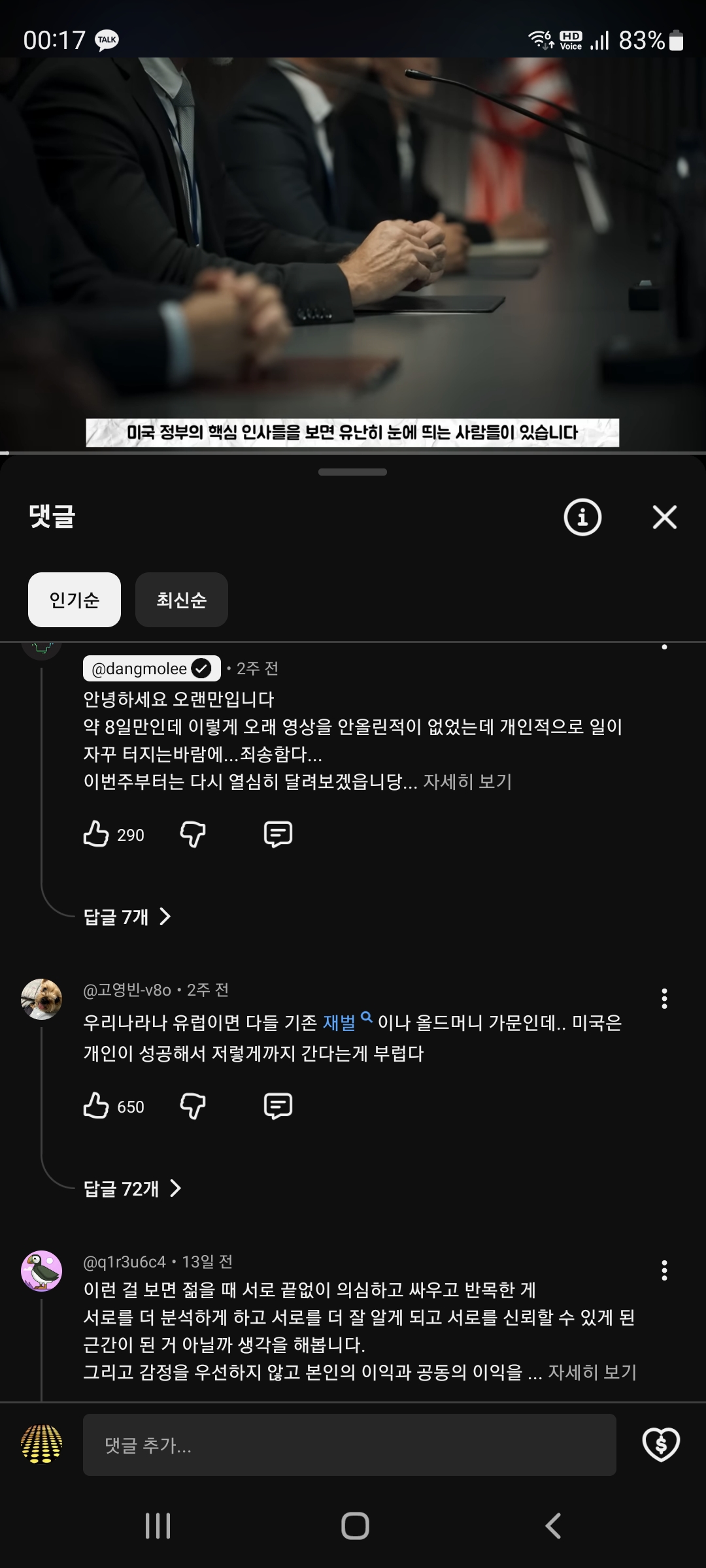This screenshot has height=1568, width=706.
Task: Open the comments info icon
Action: point(582,517)
